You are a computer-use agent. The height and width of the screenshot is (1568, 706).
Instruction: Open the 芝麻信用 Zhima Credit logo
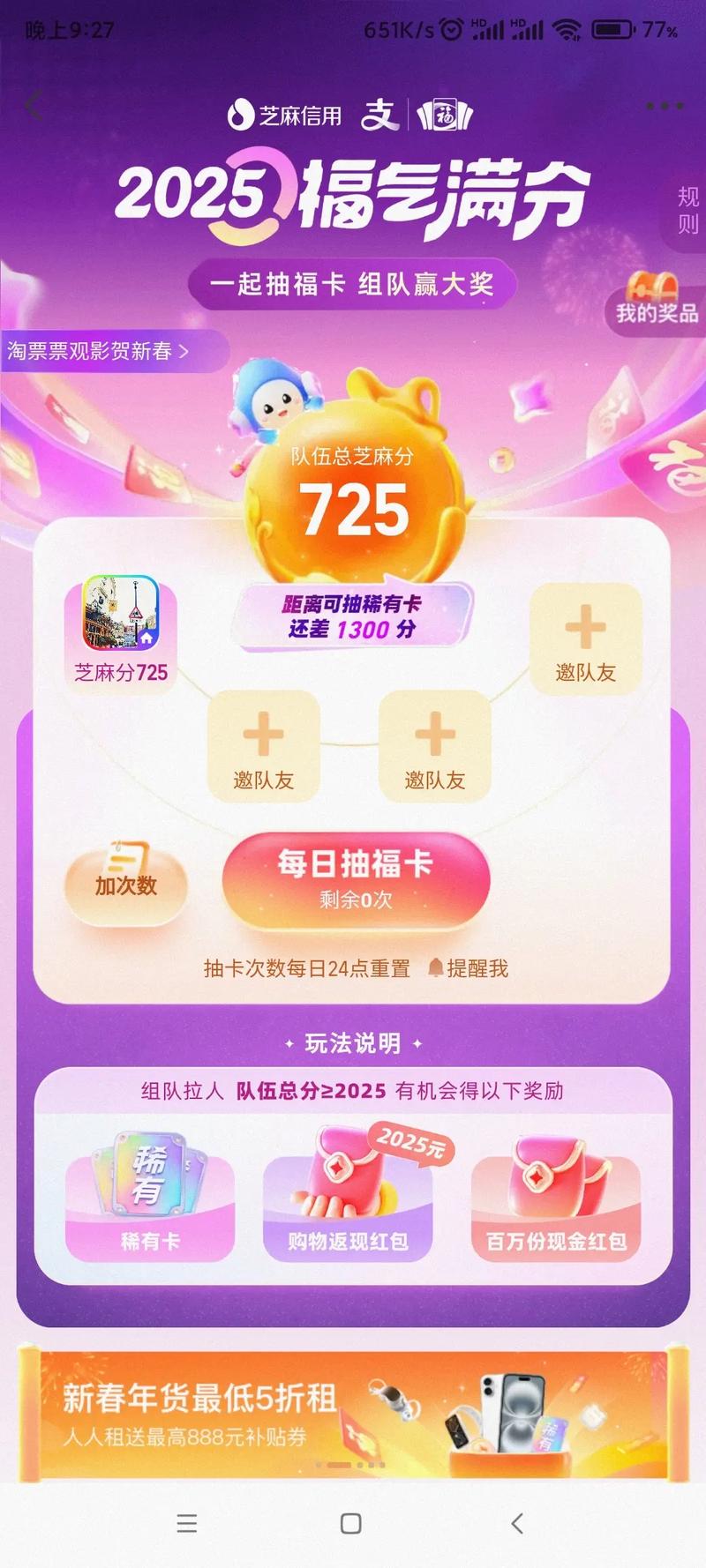[x=284, y=115]
